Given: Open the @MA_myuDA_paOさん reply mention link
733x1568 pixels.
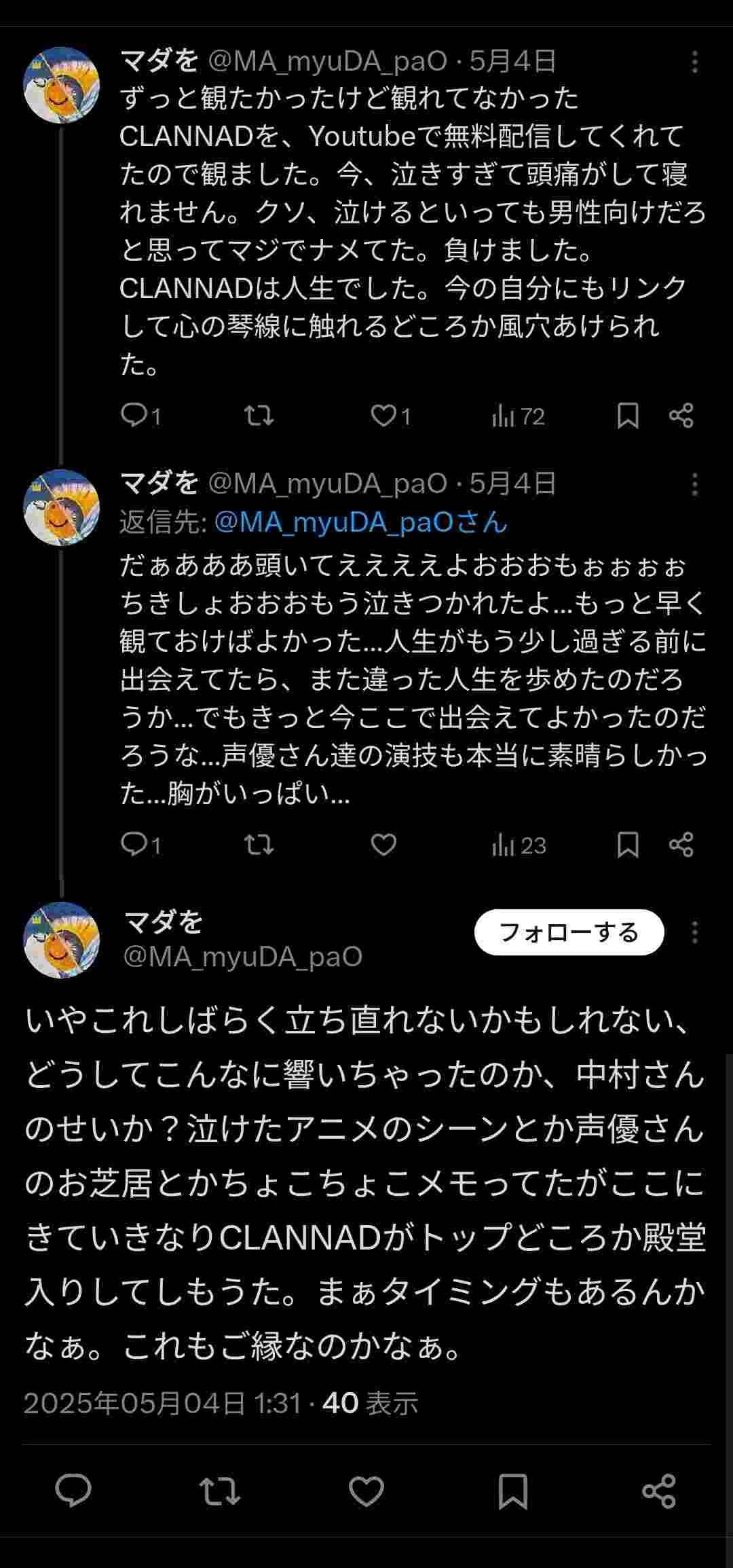Looking at the screenshot, I should 360,522.
